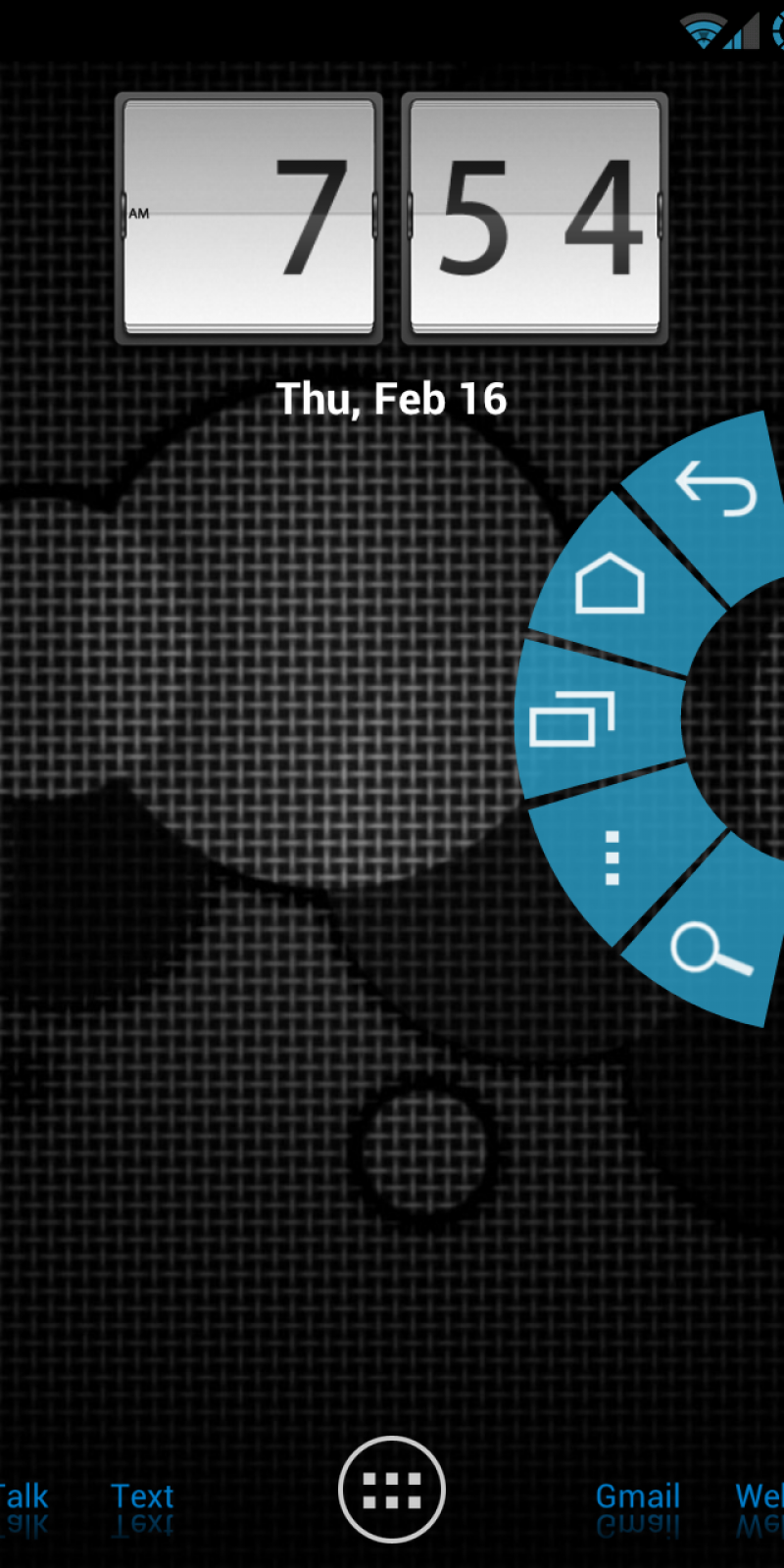Tap the flip clock widget
The image size is (784, 1568).
[392, 219]
